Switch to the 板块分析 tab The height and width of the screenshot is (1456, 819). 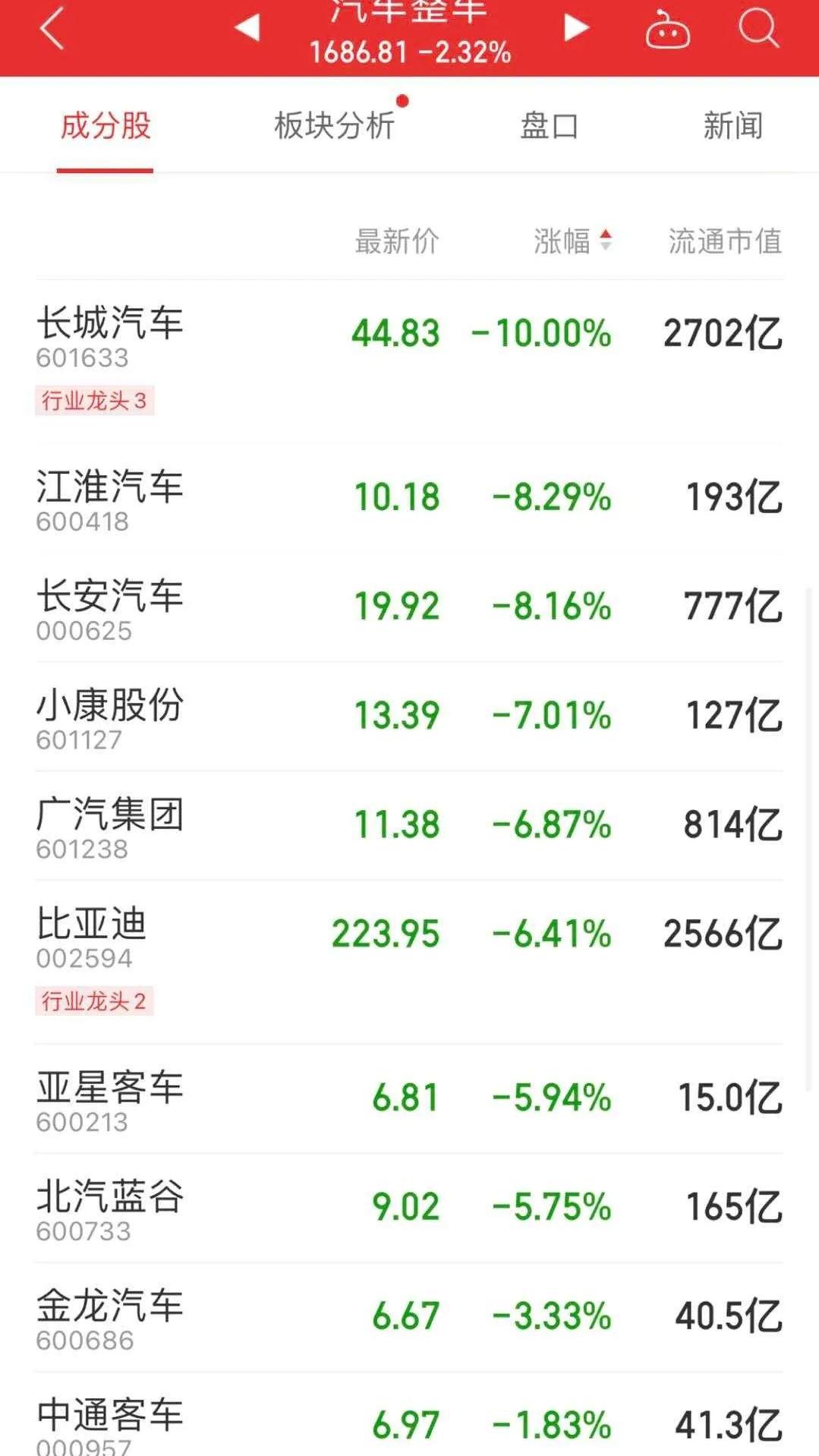coord(335,126)
